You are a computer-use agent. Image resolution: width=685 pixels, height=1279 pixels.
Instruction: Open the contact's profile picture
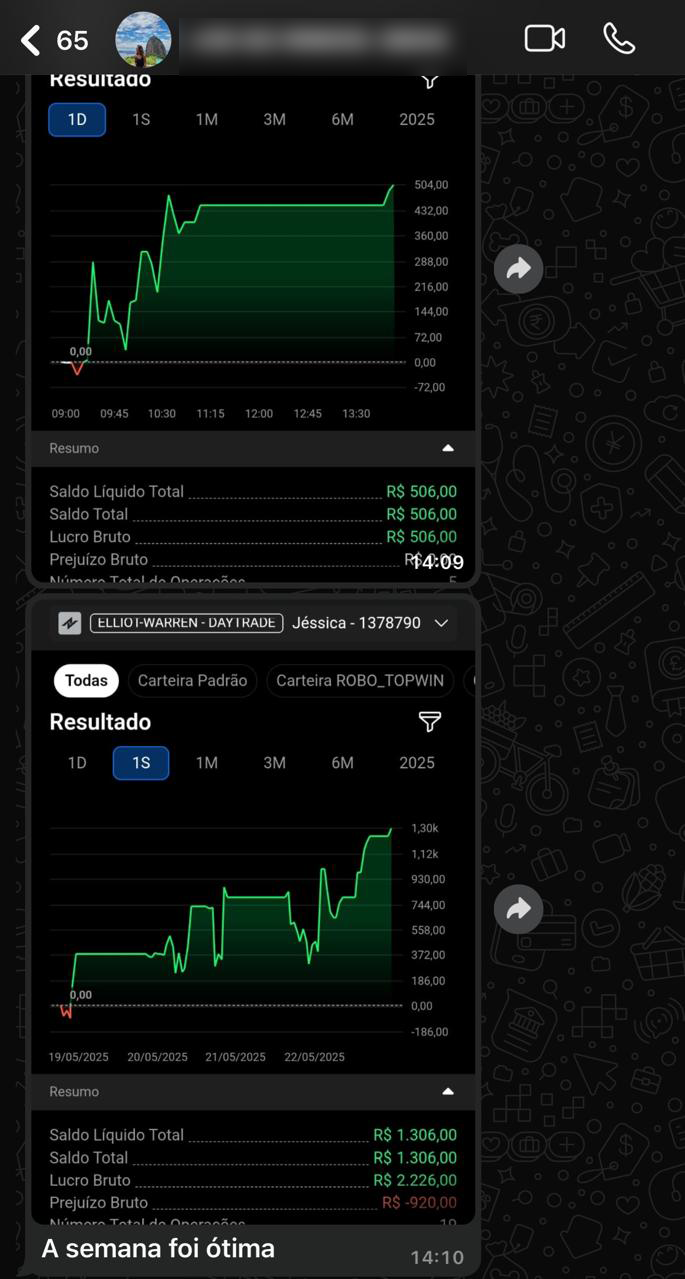point(143,40)
